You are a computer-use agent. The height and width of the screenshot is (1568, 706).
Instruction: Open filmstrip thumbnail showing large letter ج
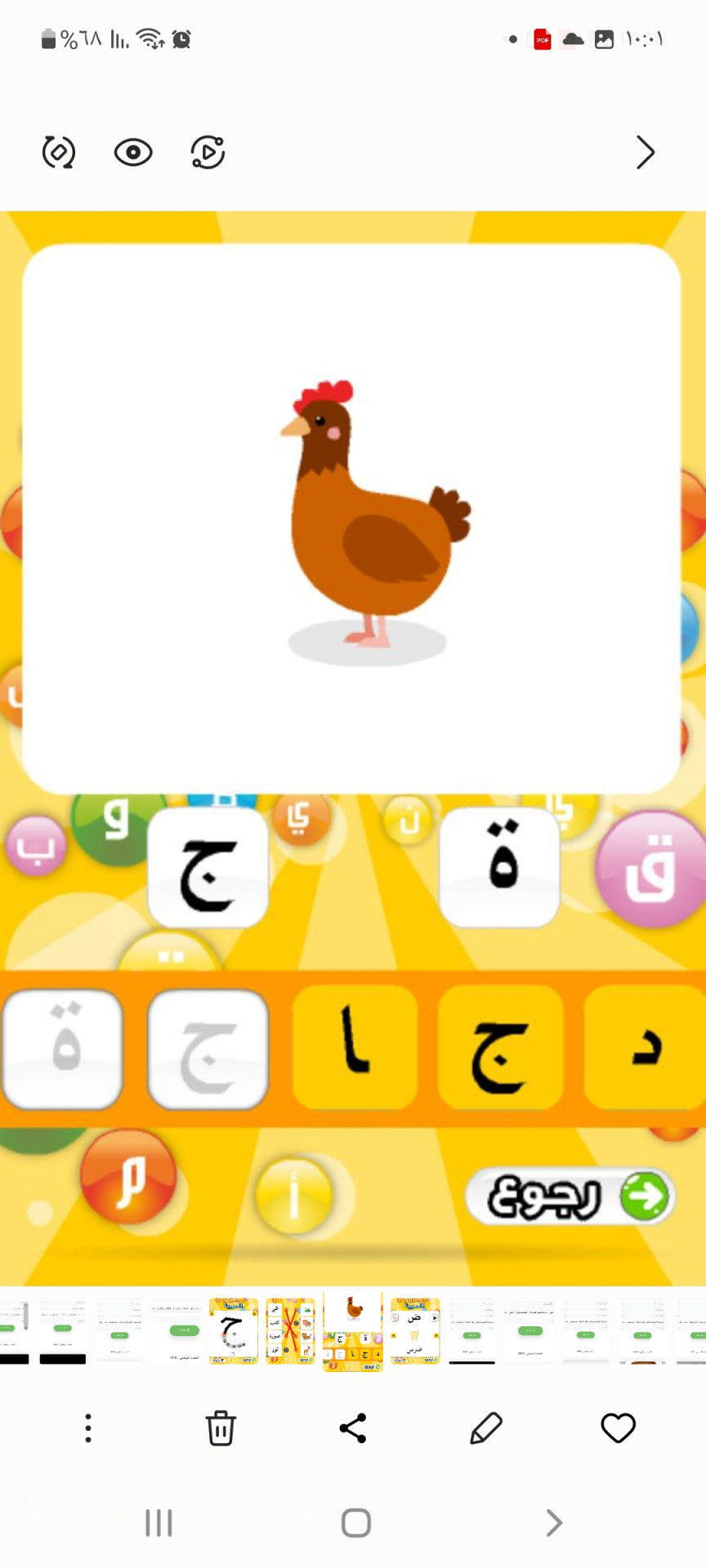pyautogui.click(x=234, y=1331)
